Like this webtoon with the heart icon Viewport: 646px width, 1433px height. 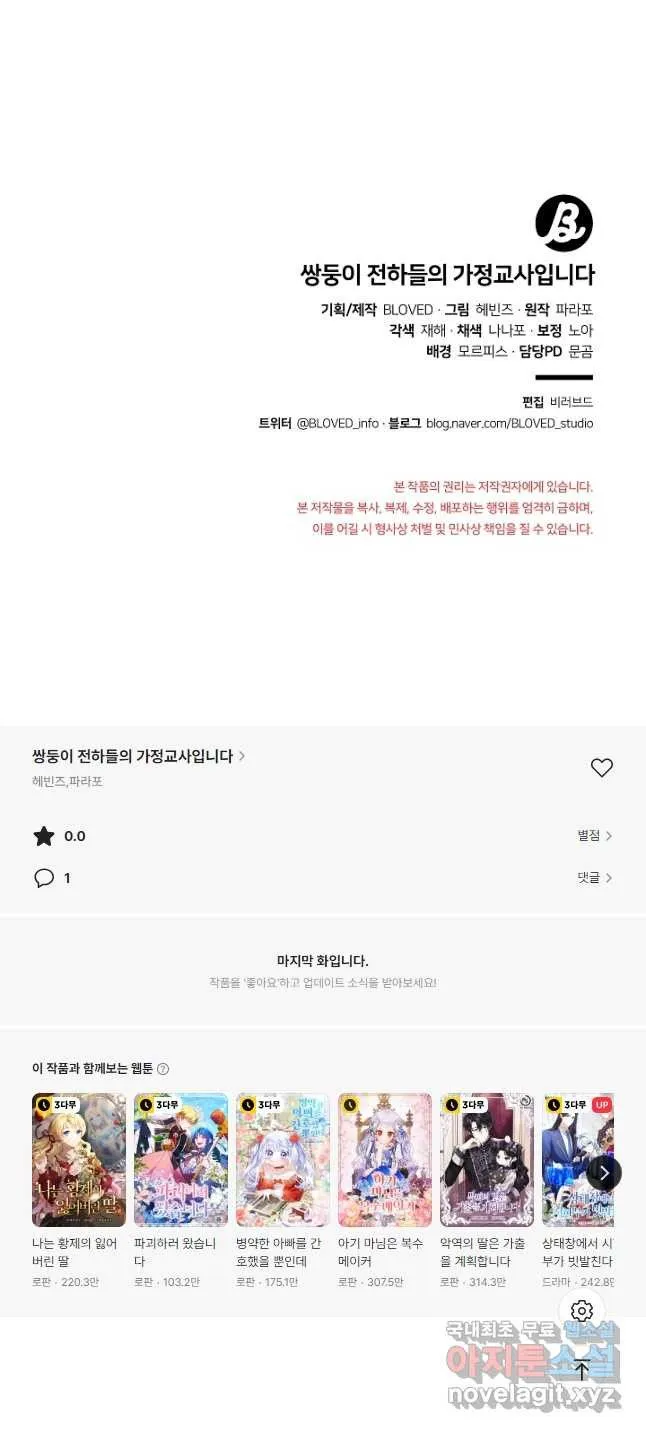coord(601,768)
